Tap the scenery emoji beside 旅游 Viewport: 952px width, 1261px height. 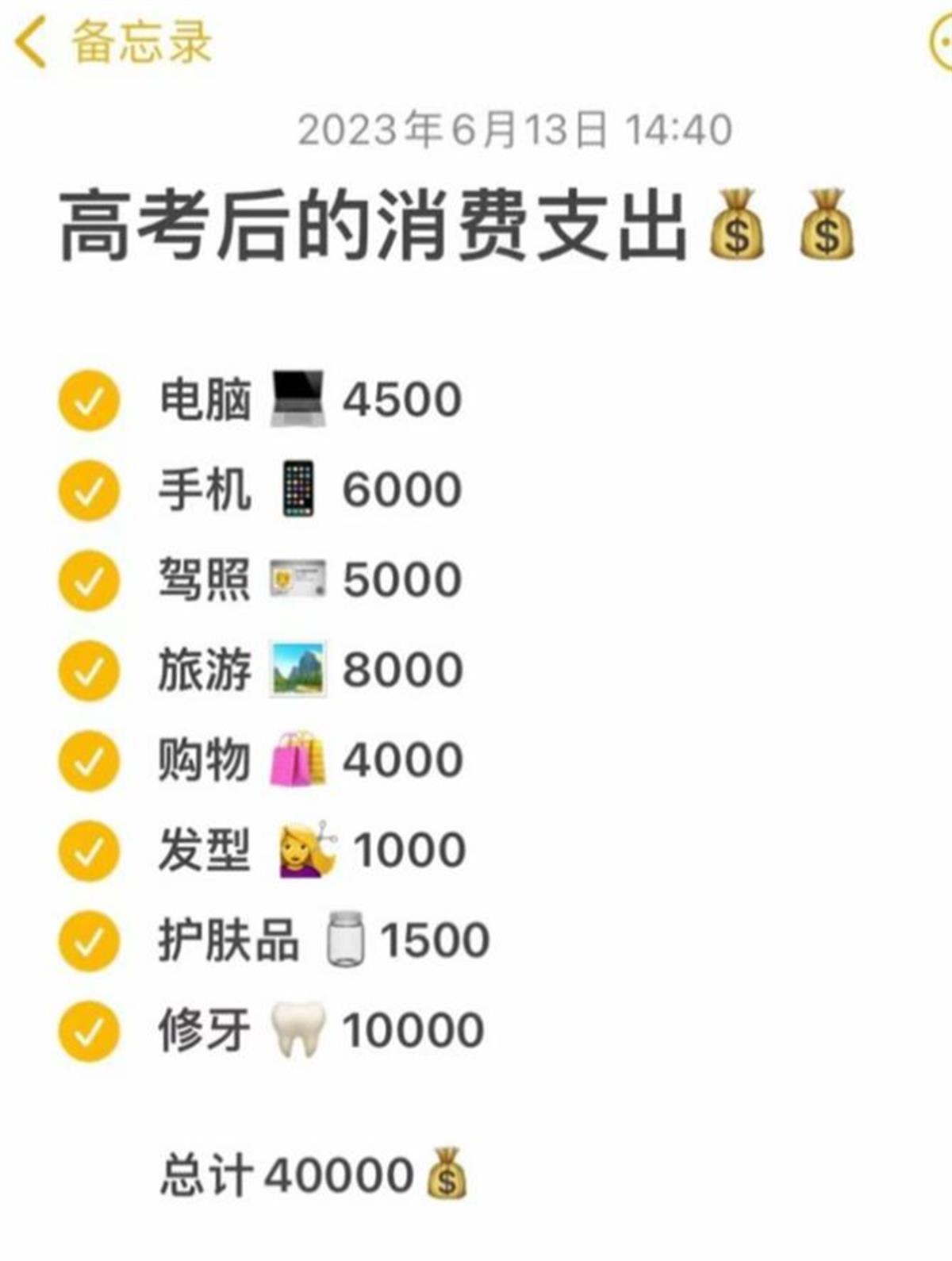click(x=300, y=670)
